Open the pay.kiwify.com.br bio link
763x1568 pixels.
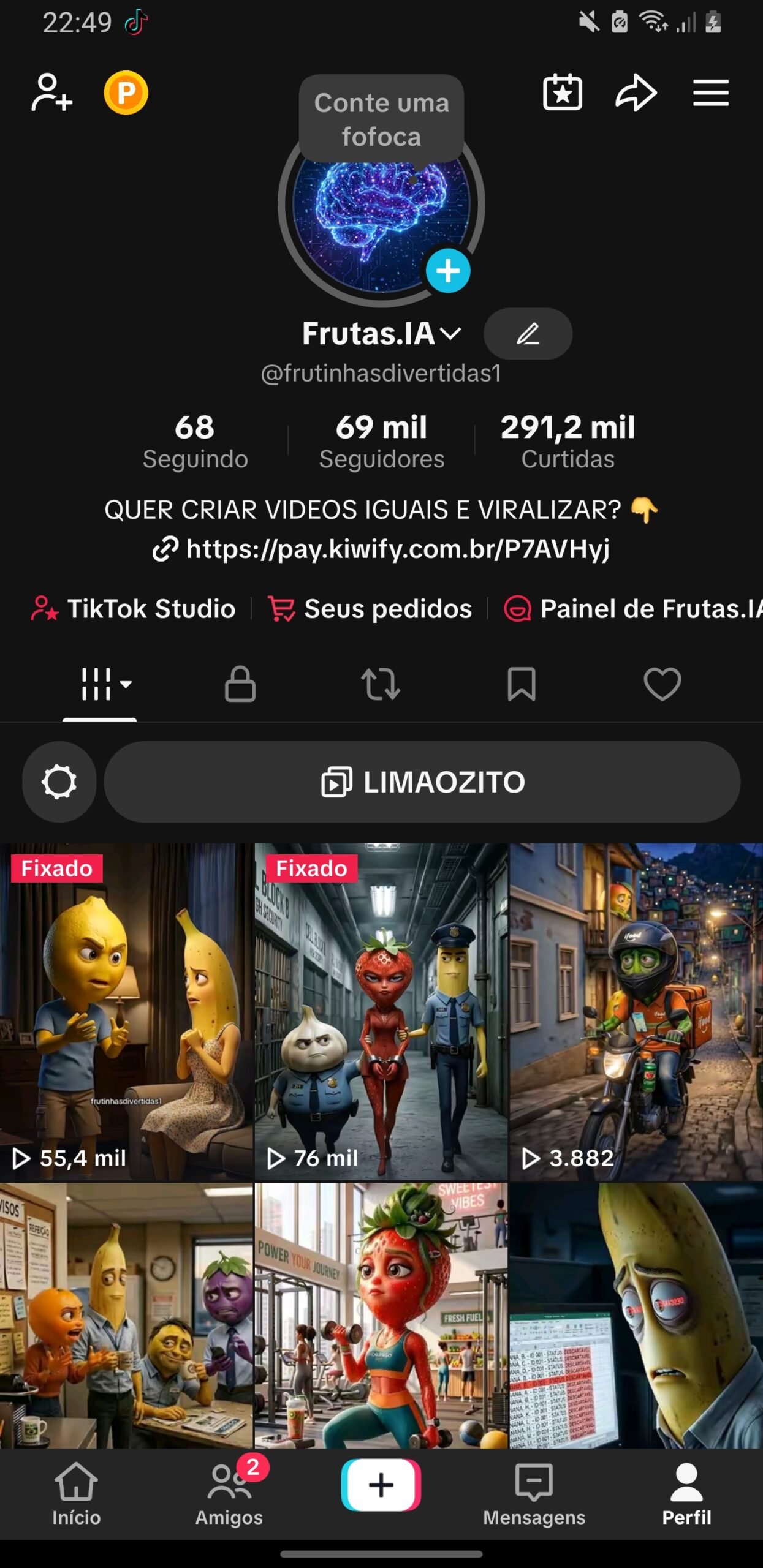tap(381, 549)
